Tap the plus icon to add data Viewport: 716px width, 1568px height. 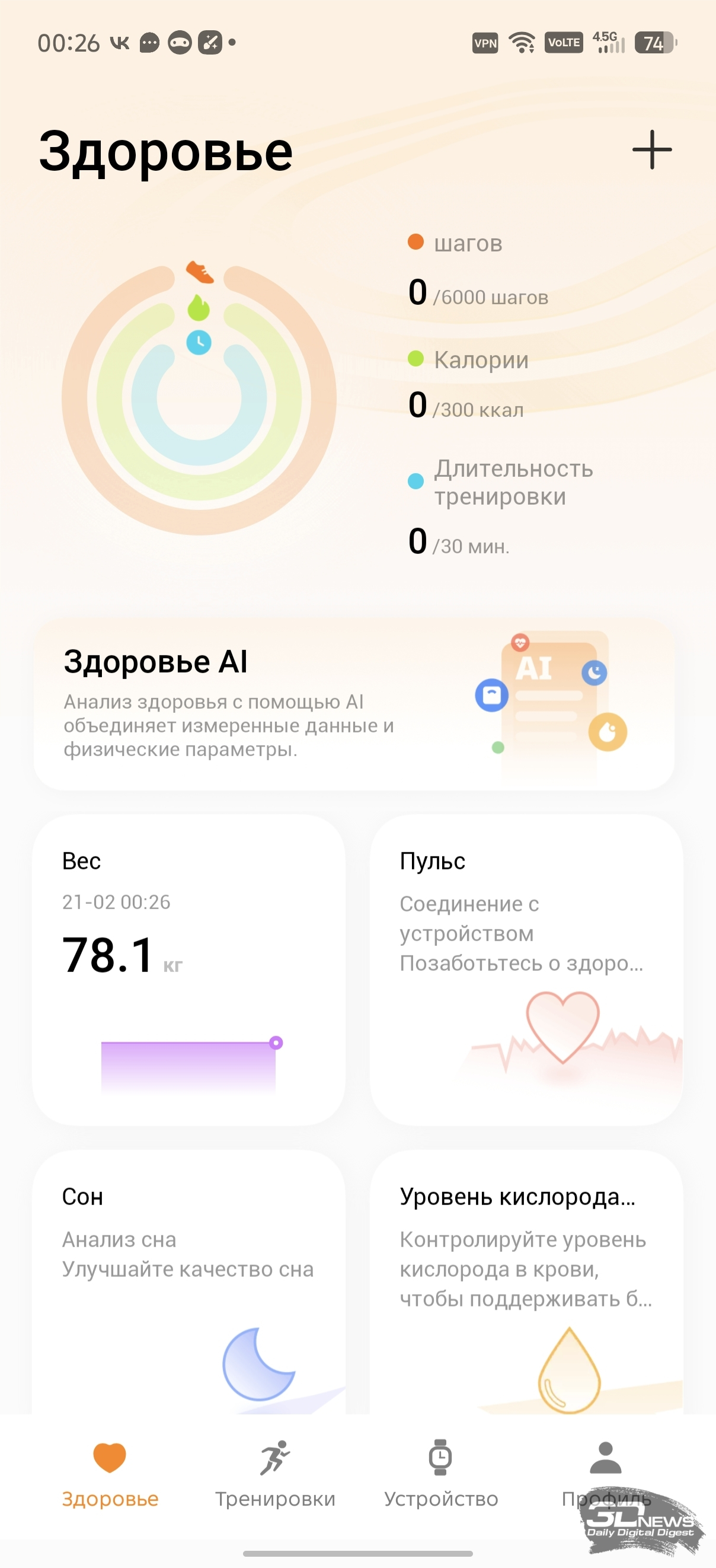pyautogui.click(x=651, y=149)
